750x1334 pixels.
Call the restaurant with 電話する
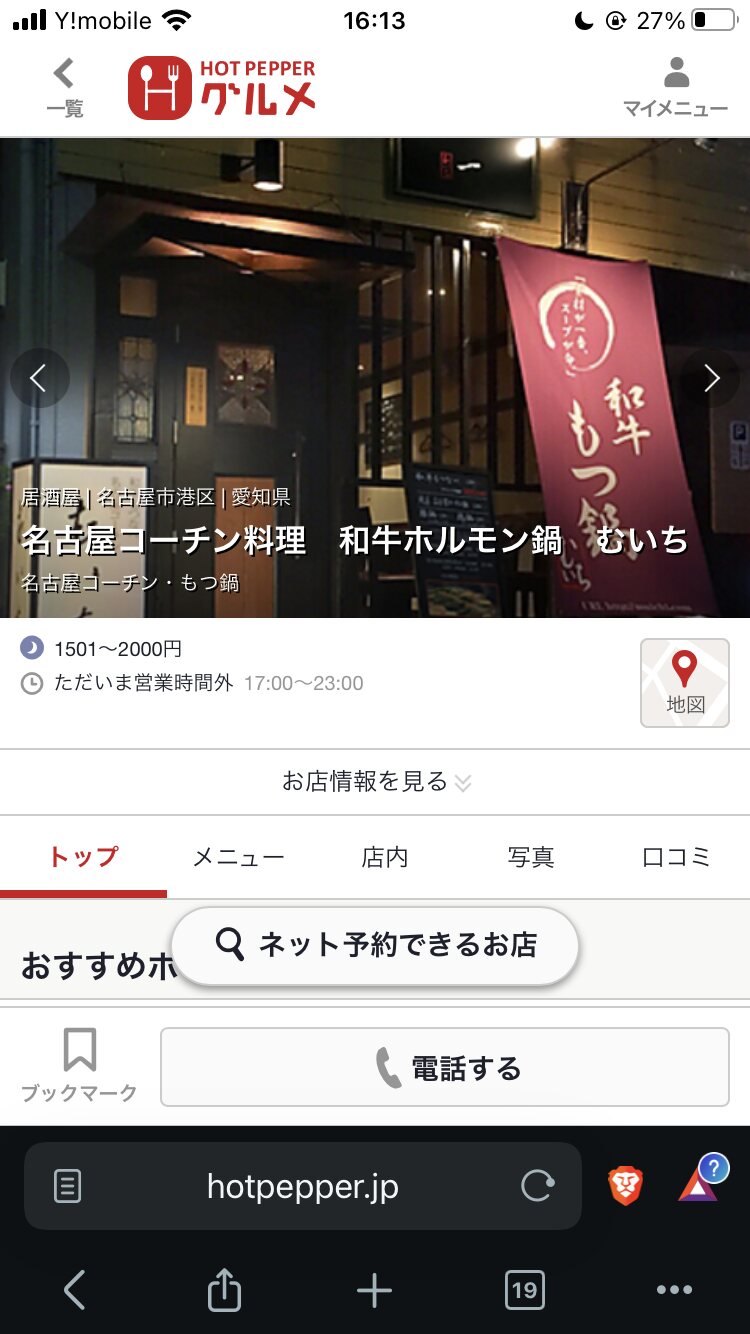pyautogui.click(x=445, y=1068)
